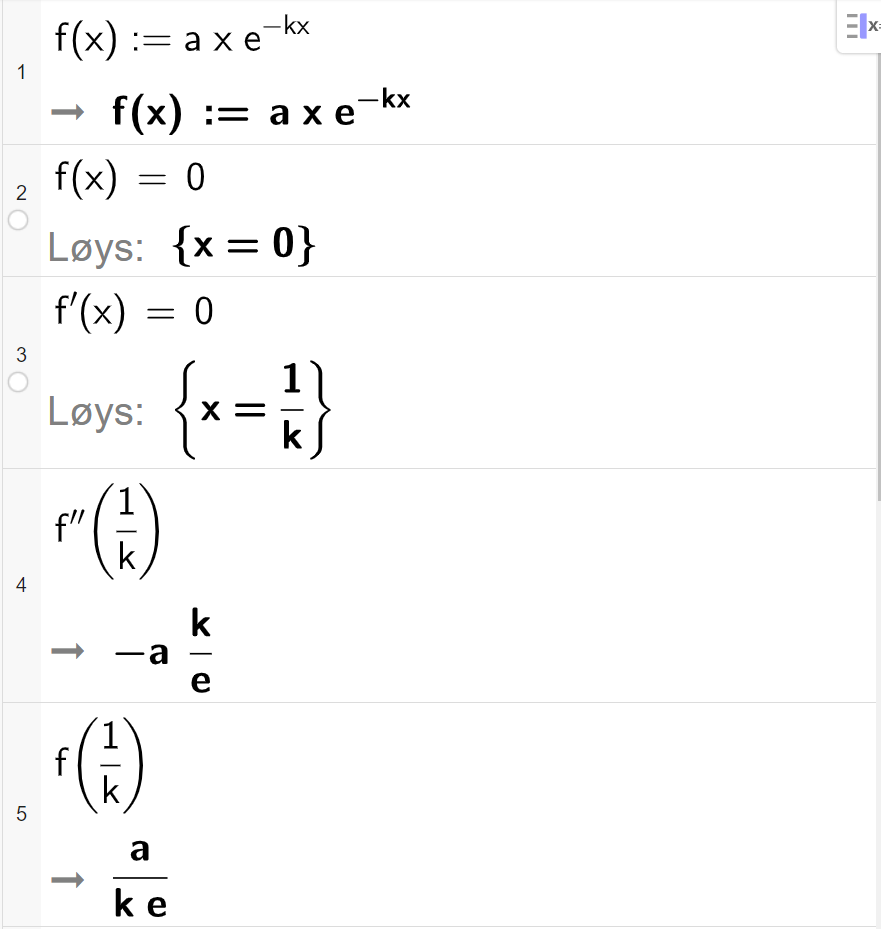The image size is (881, 929).
Task: Click the equation f(x) = 0
Action: pos(128,178)
